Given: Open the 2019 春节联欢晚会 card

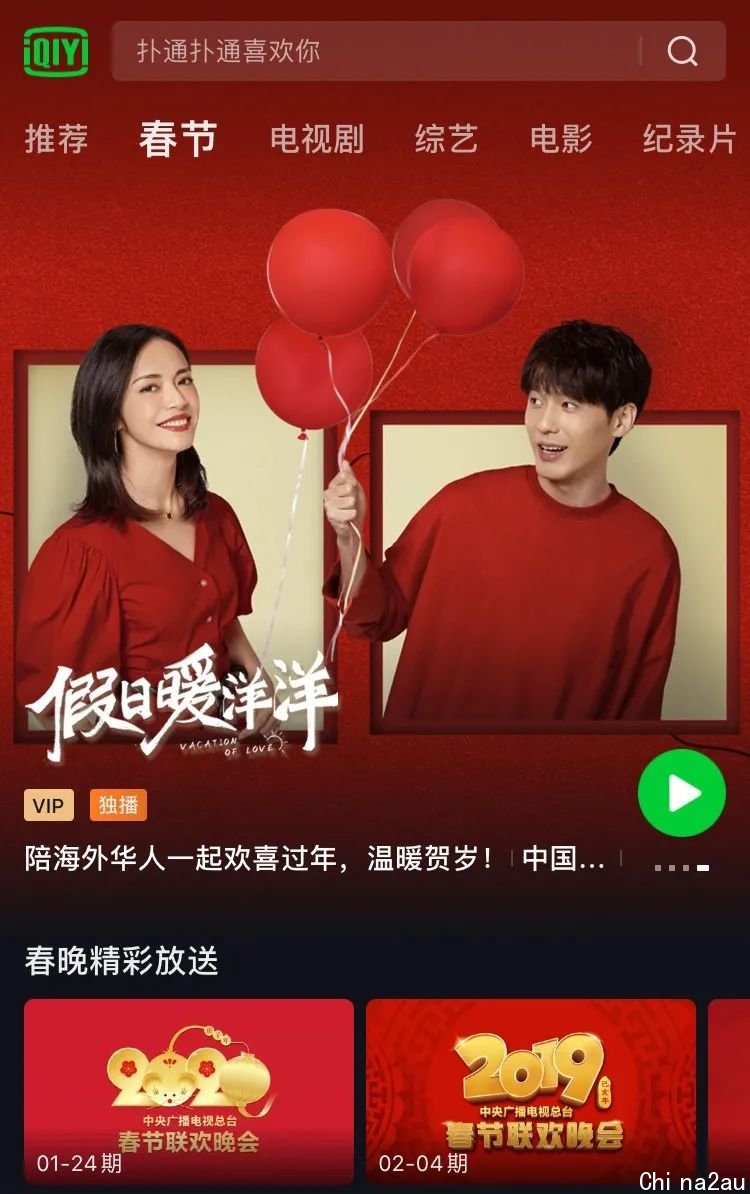Looking at the screenshot, I should point(531,1090).
